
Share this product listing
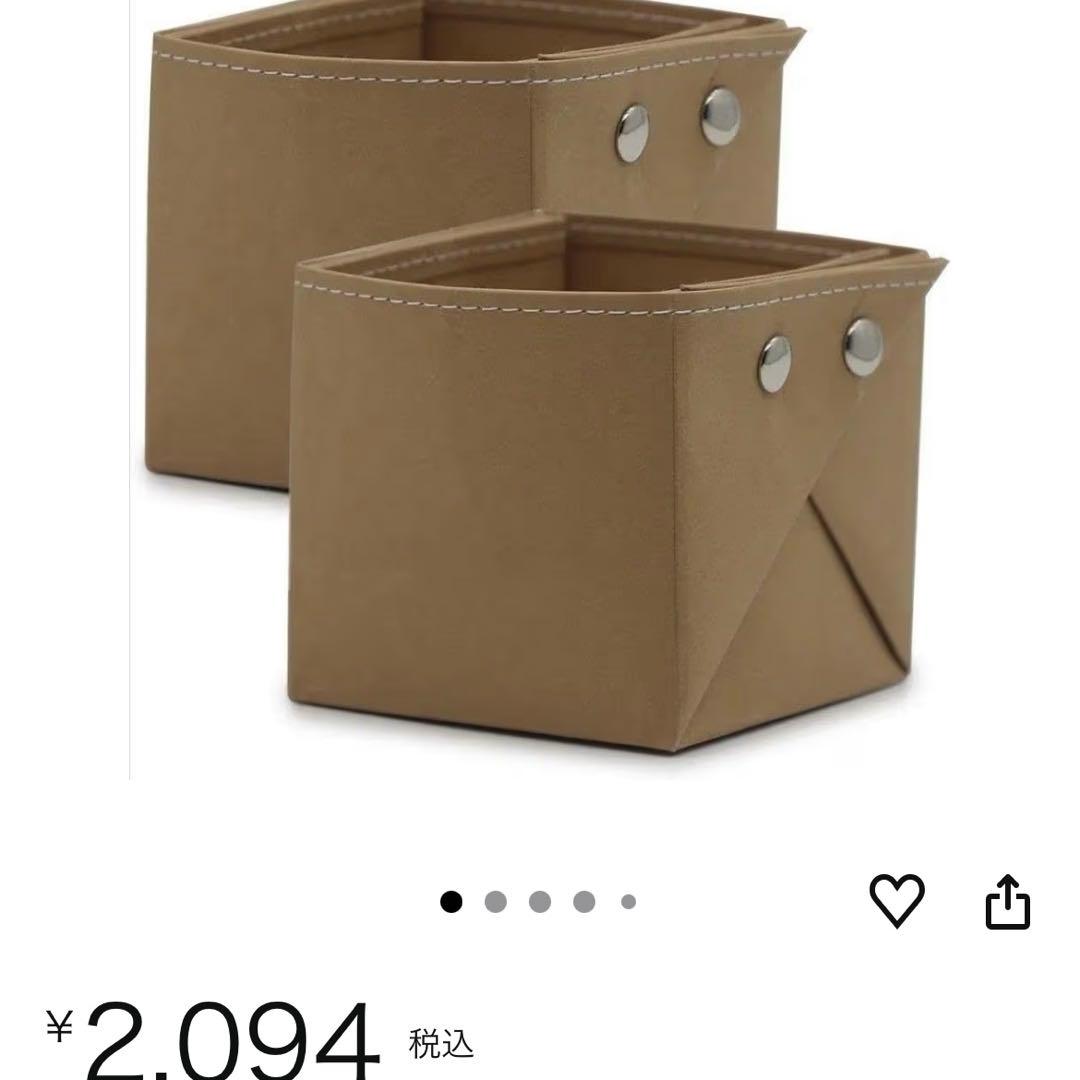(1007, 902)
